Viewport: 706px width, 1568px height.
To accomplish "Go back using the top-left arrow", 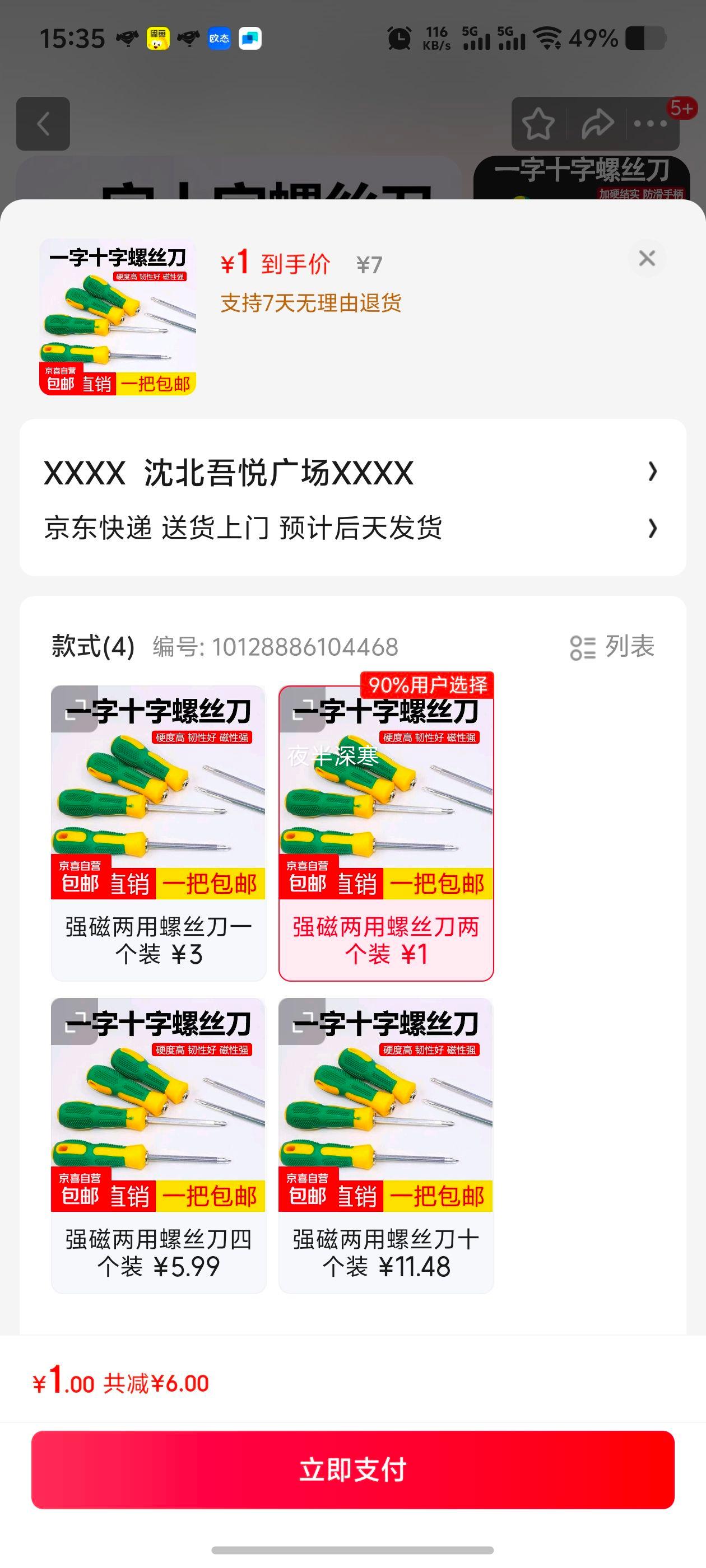I will coord(43,124).
